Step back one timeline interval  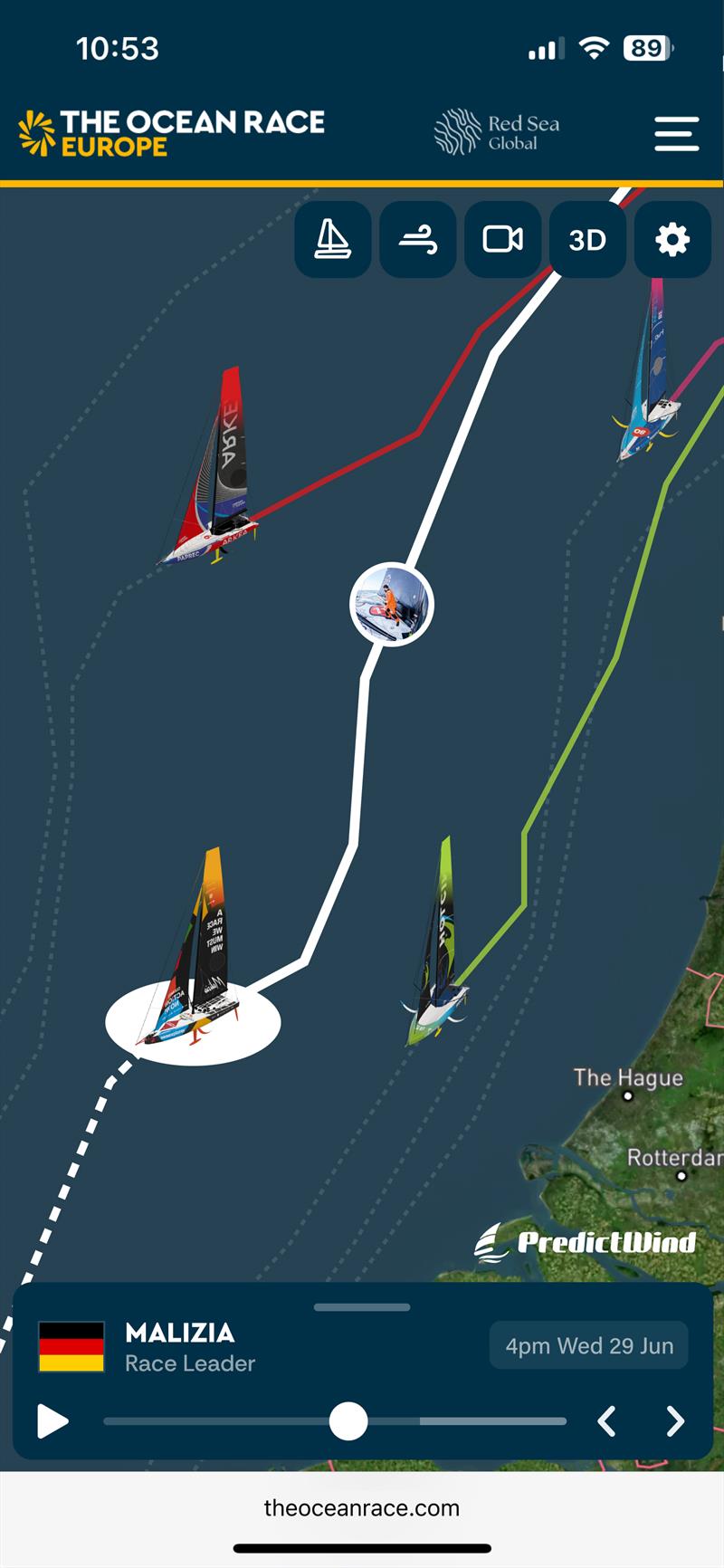(x=607, y=1420)
